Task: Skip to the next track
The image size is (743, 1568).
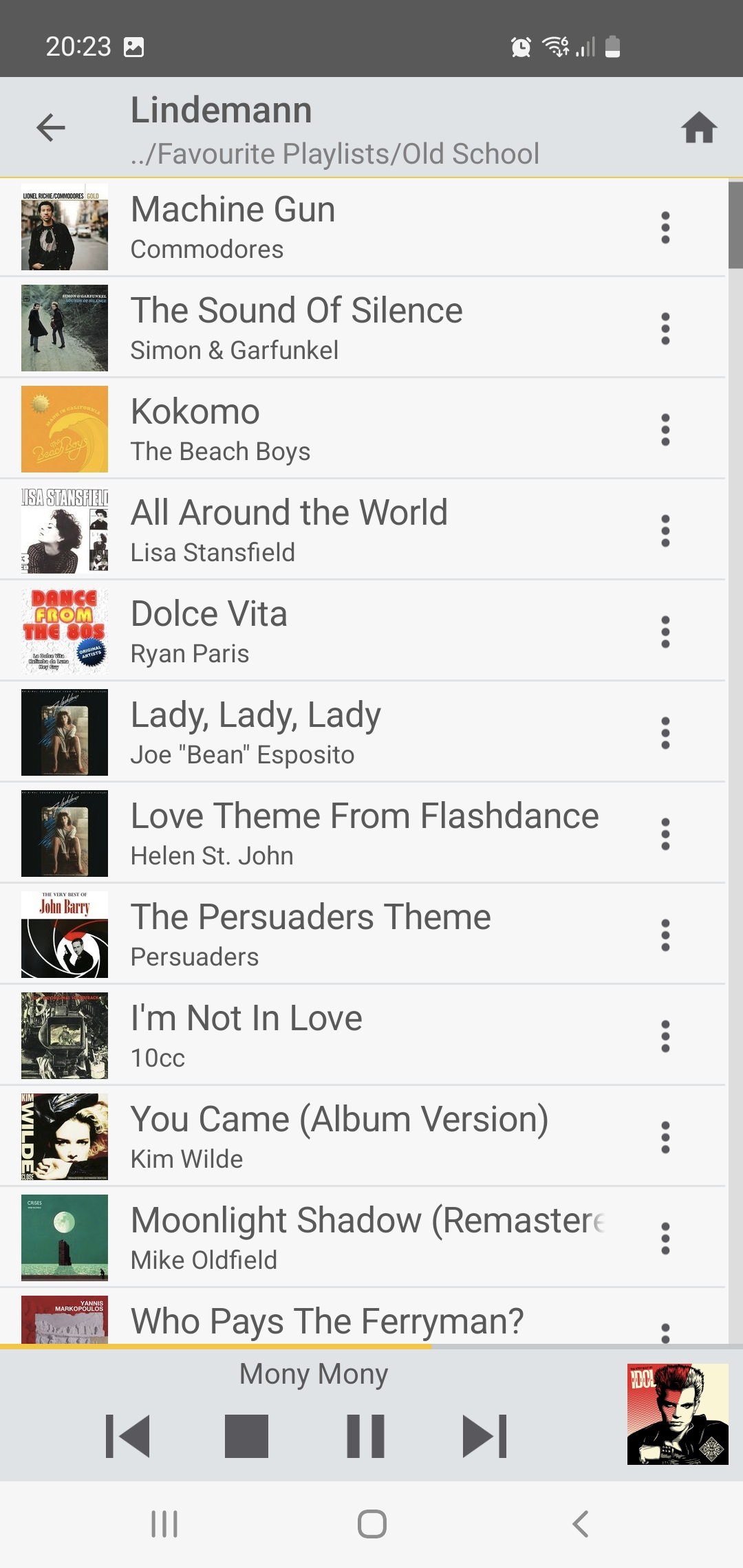Action: click(484, 1436)
